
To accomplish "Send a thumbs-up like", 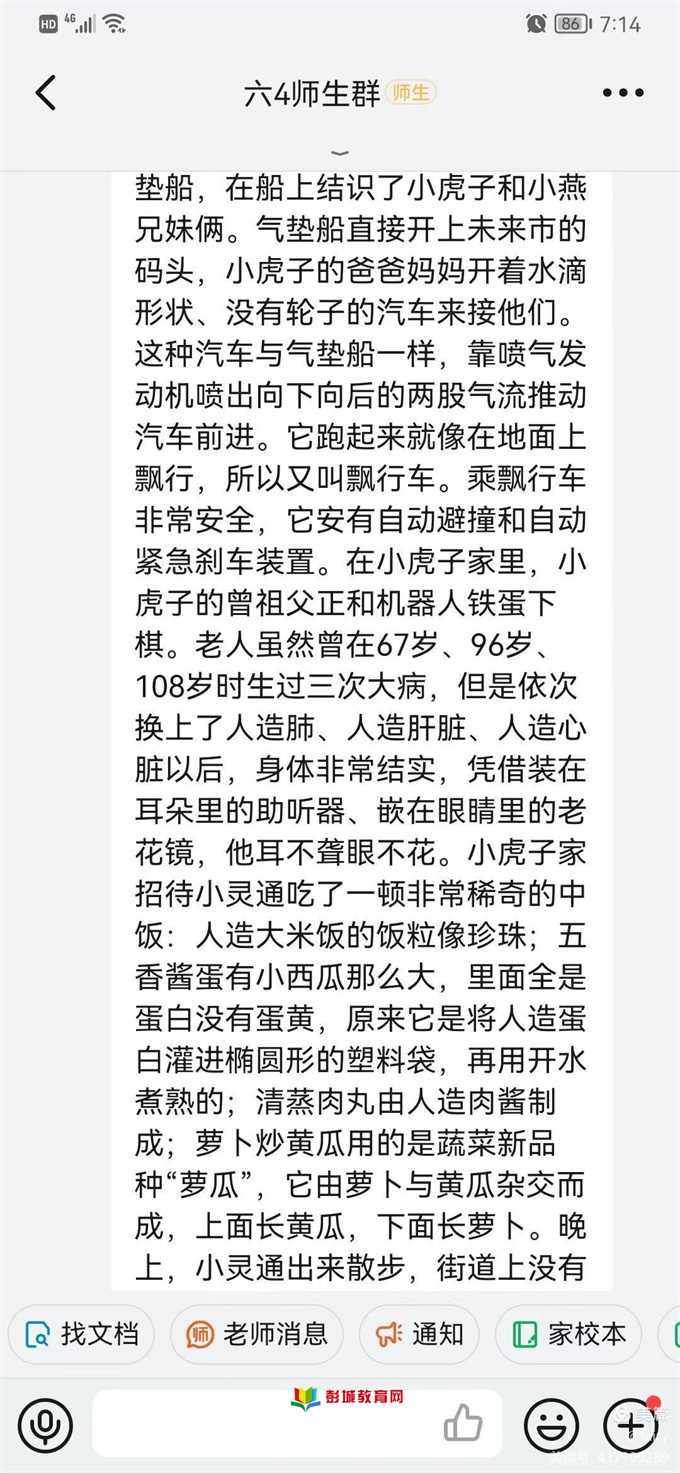I will pyautogui.click(x=463, y=1423).
